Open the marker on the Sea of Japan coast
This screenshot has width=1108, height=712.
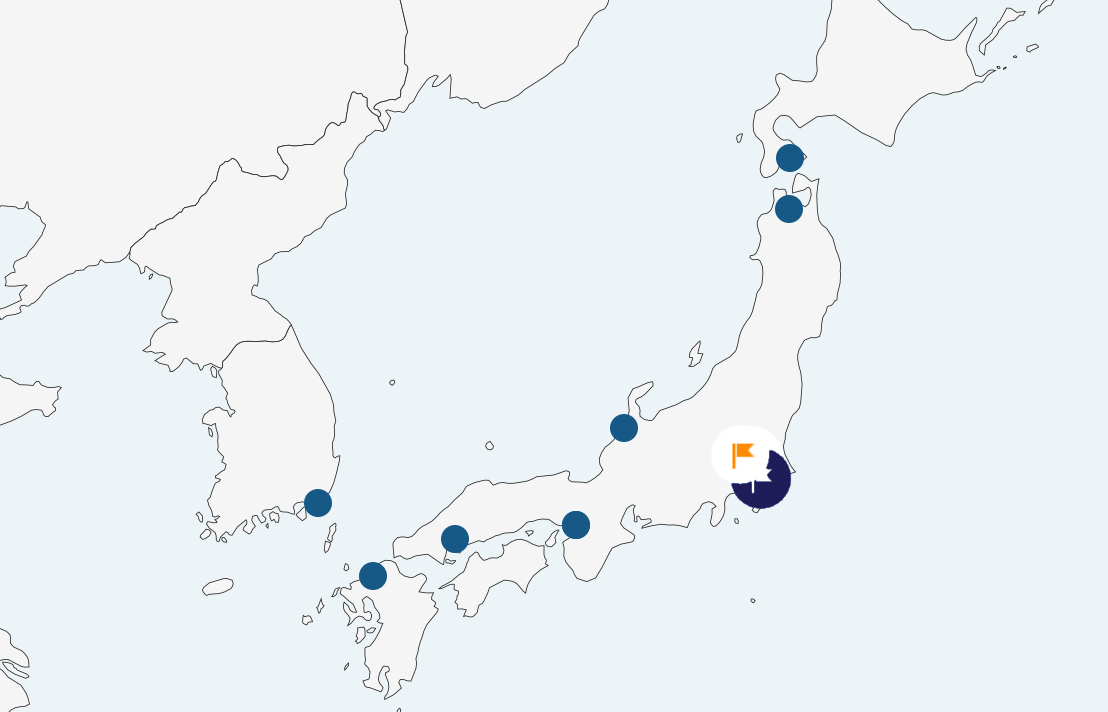tap(624, 428)
